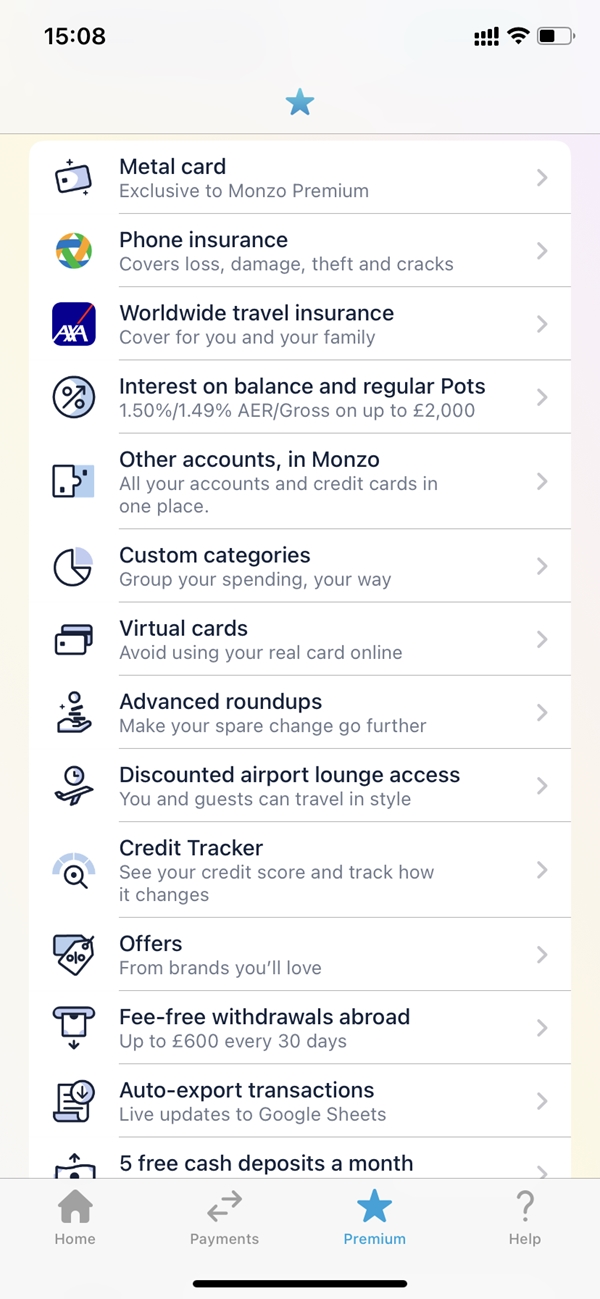Screen dimensions: 600x1299
Task: Open 5 free cash deposits a month
Action: pos(300,1158)
